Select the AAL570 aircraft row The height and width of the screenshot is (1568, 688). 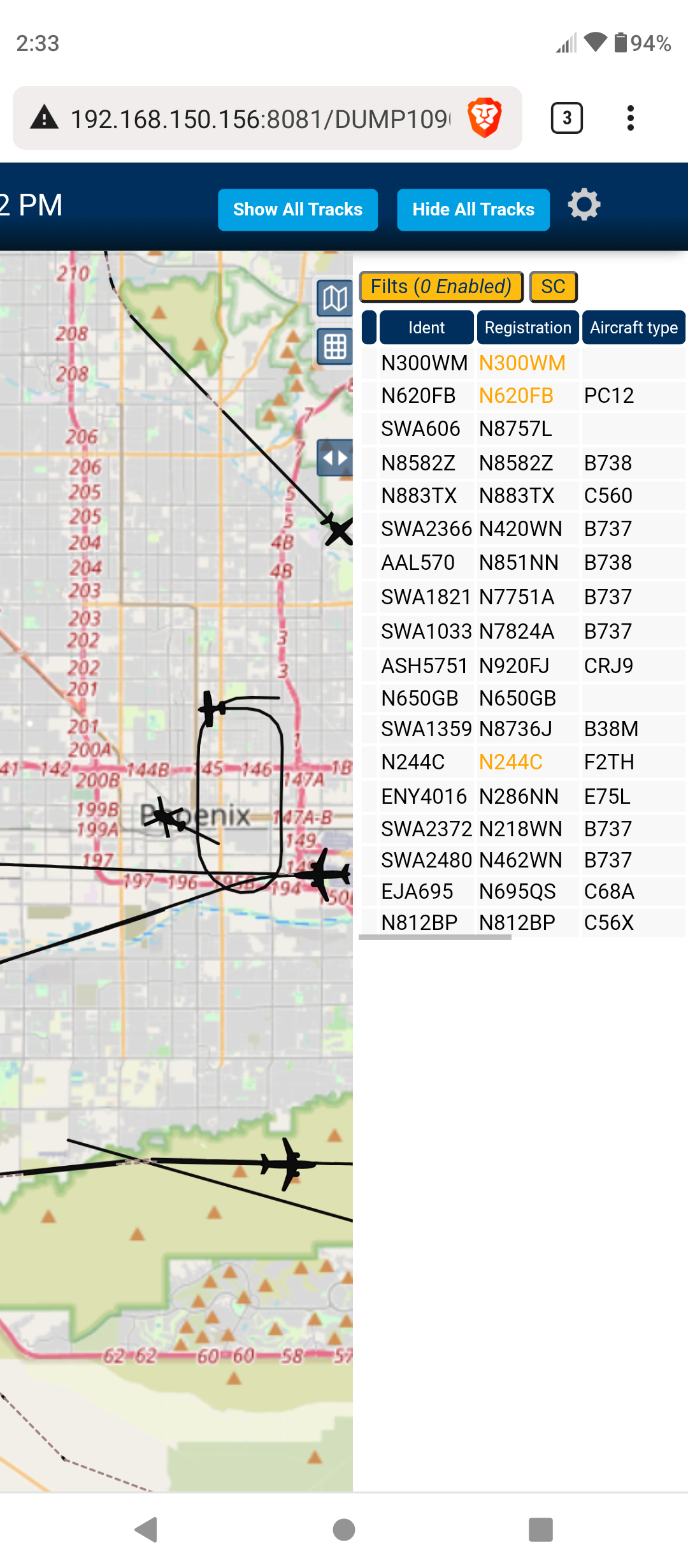tap(524, 563)
